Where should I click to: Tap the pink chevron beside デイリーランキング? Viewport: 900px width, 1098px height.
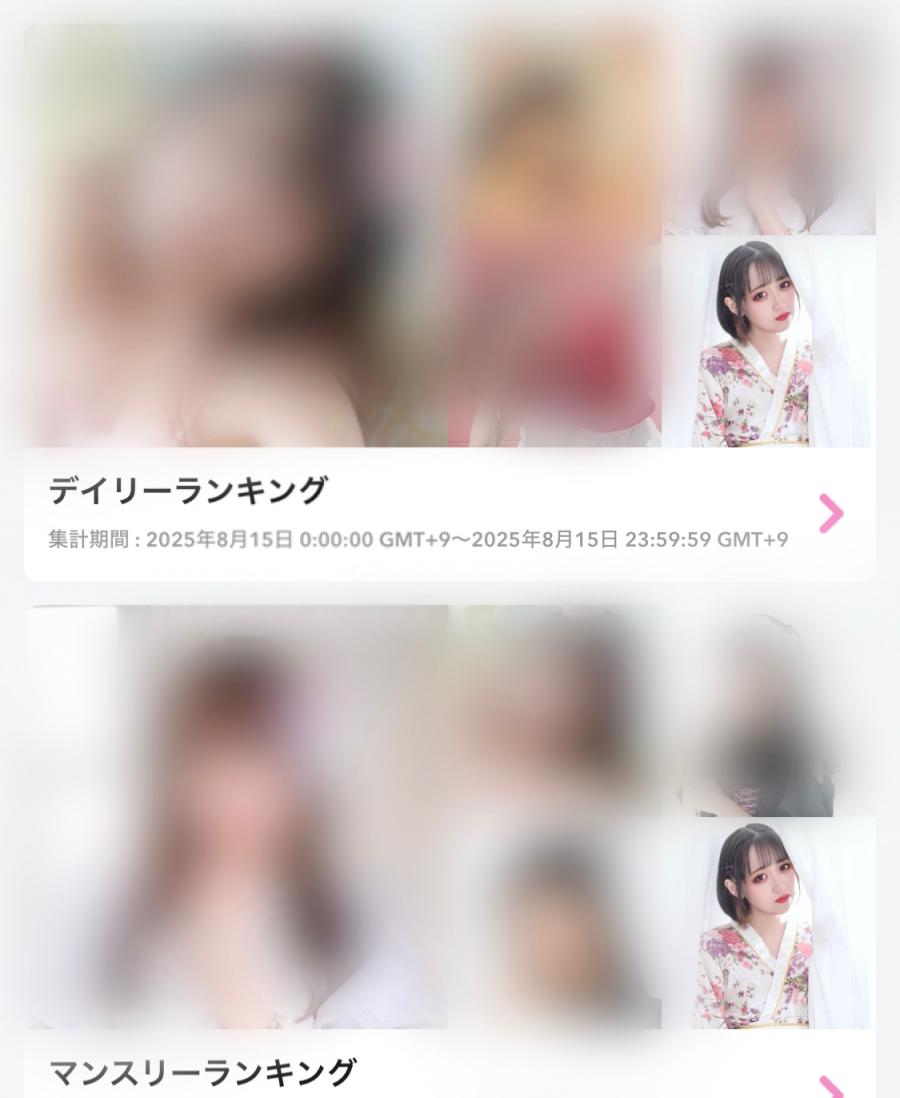coord(831,514)
